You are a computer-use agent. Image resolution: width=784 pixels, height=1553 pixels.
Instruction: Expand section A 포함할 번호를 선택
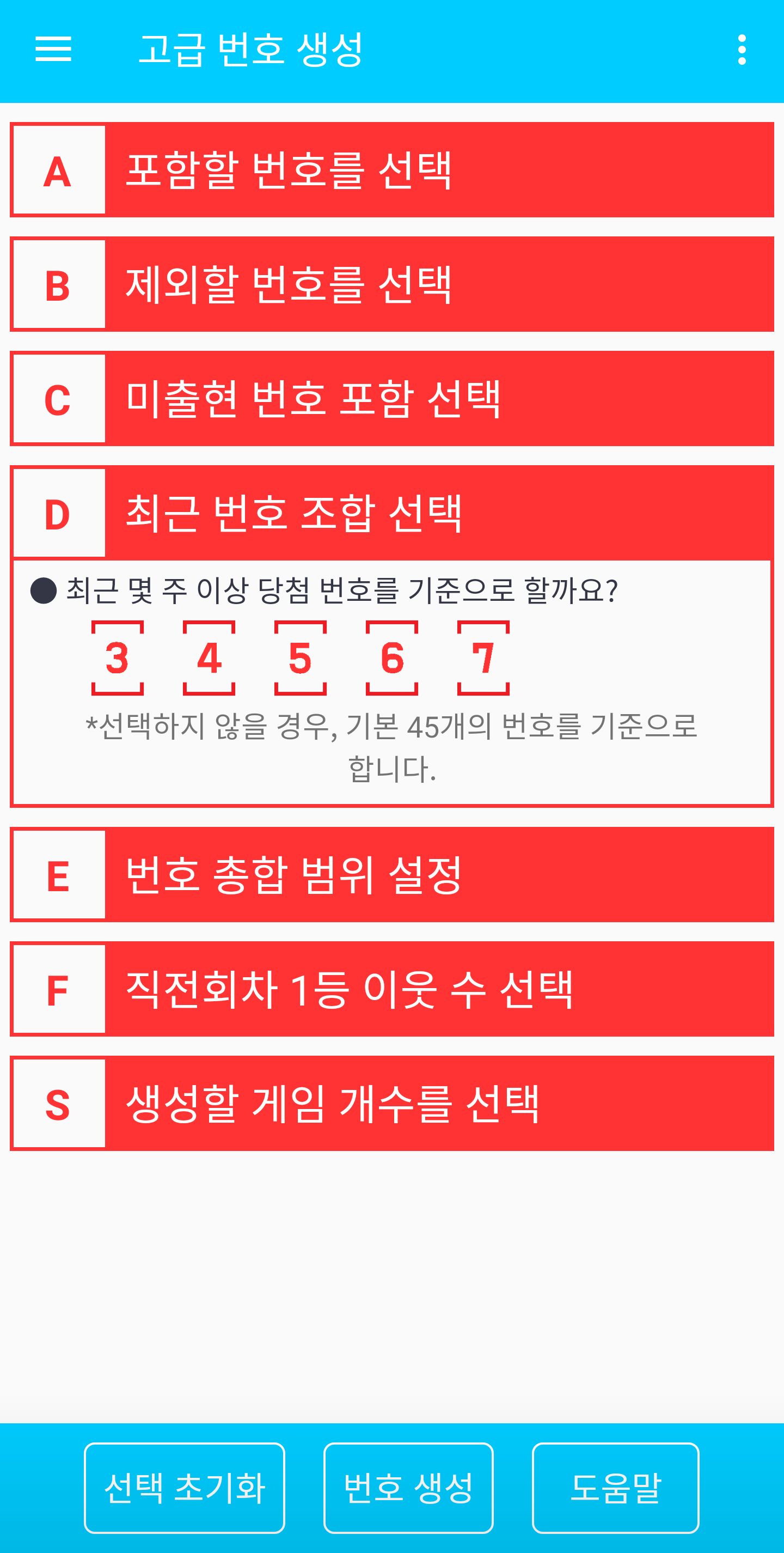(391, 170)
